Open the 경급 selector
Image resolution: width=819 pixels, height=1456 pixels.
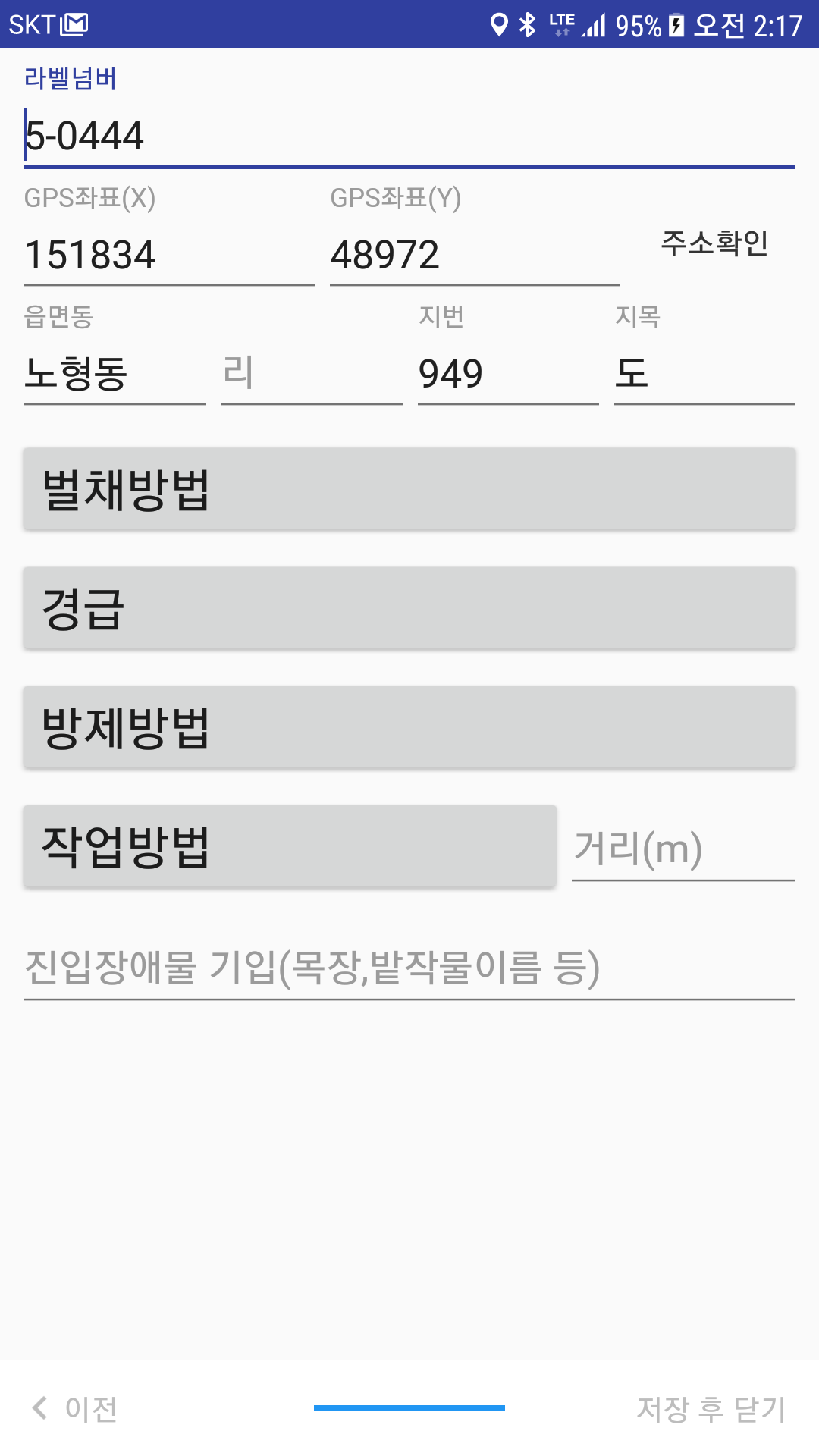(x=409, y=607)
